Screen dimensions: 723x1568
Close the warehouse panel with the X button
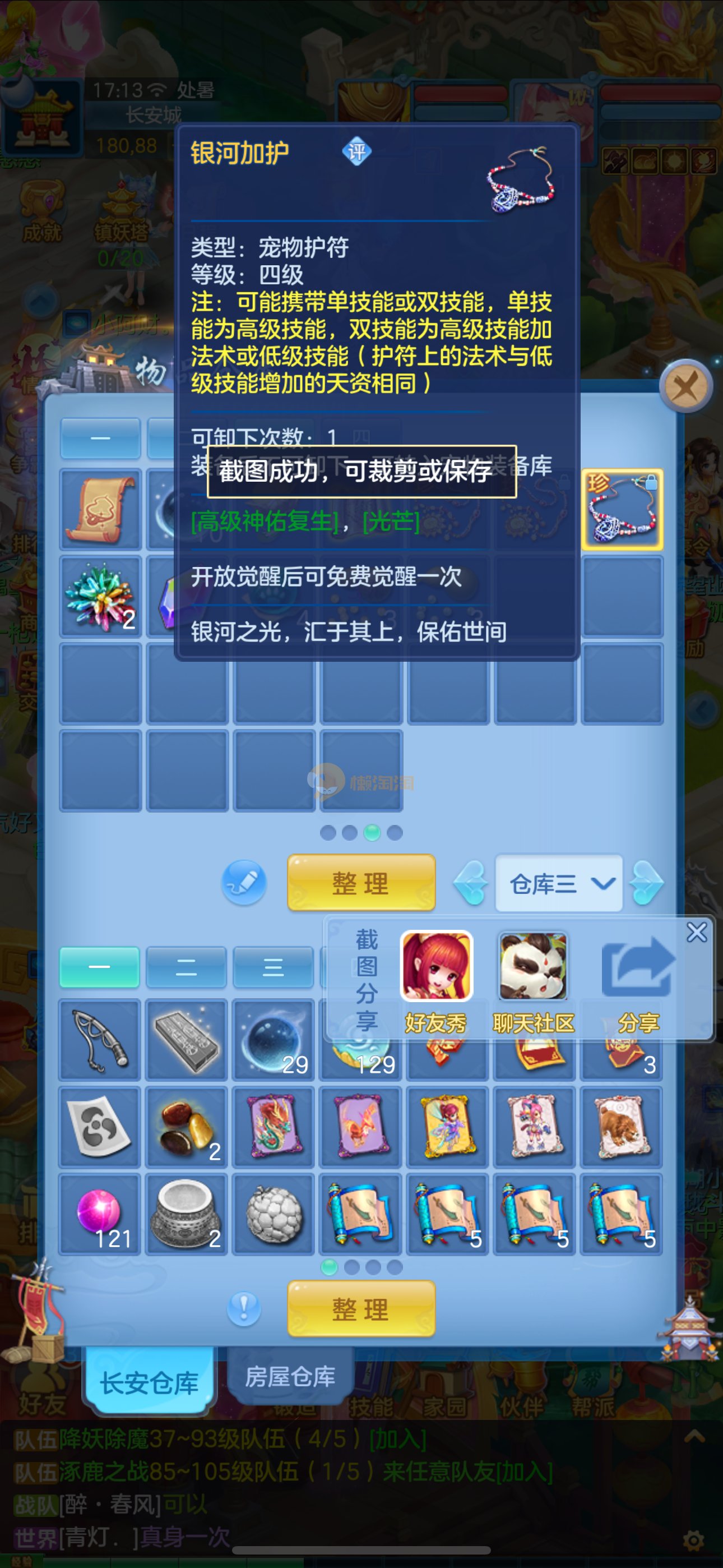(686, 385)
